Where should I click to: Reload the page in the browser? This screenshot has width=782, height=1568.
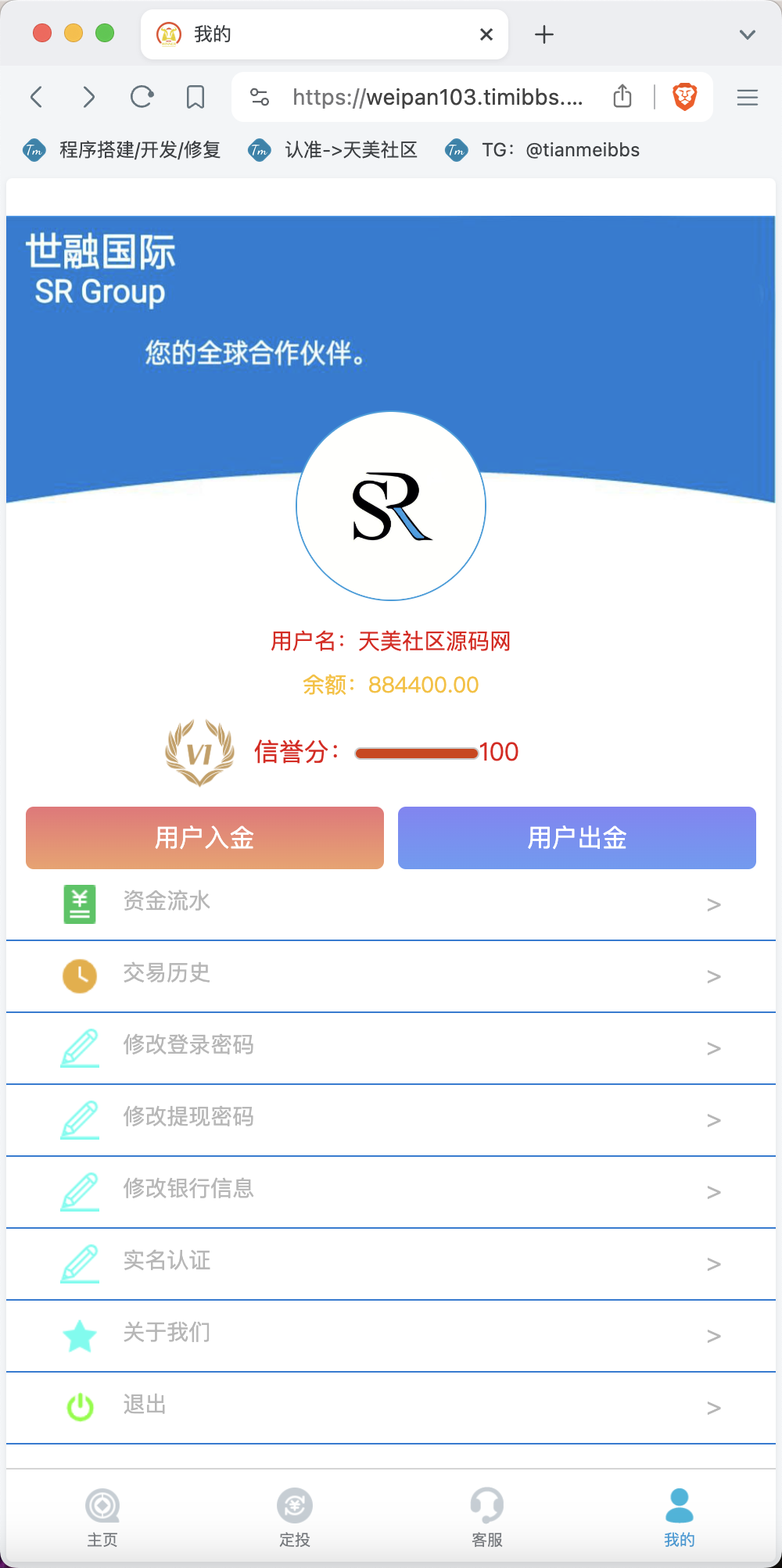[142, 97]
